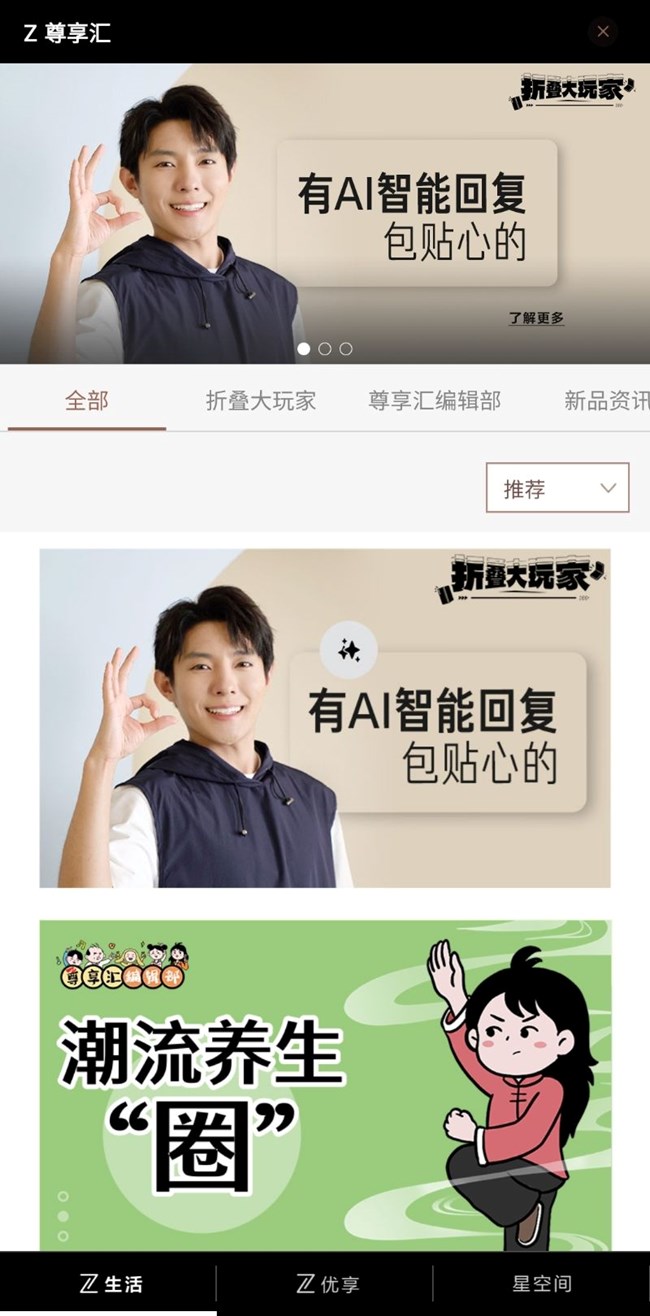Expand the 推荐 sort dropdown
The image size is (650, 1316).
[557, 488]
